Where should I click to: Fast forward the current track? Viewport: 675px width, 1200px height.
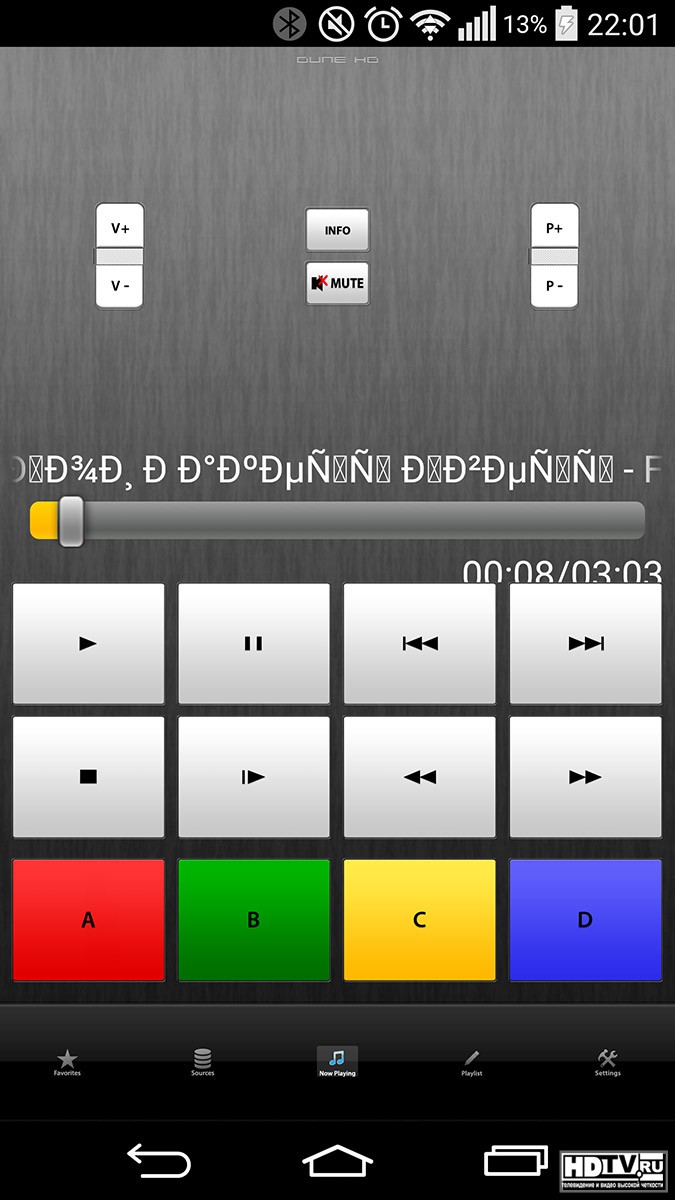586,777
